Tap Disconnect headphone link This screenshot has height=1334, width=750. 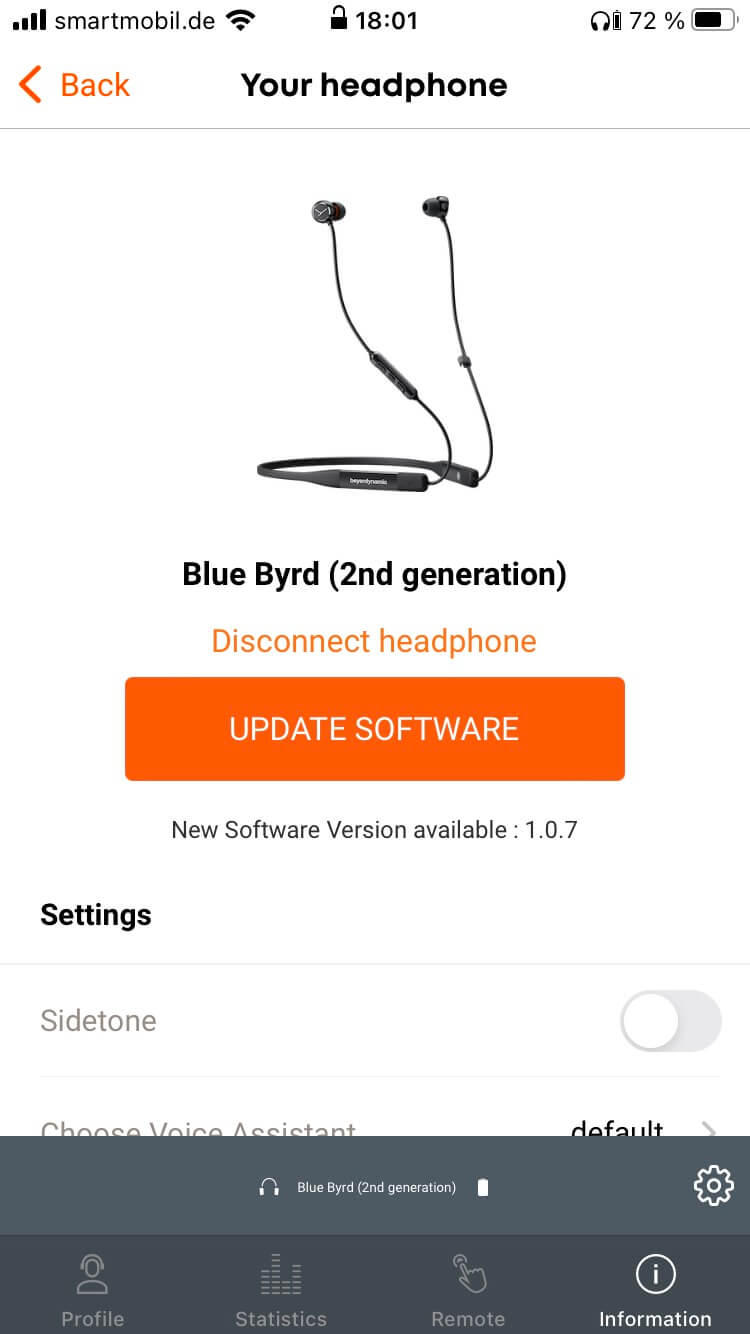[374, 641]
